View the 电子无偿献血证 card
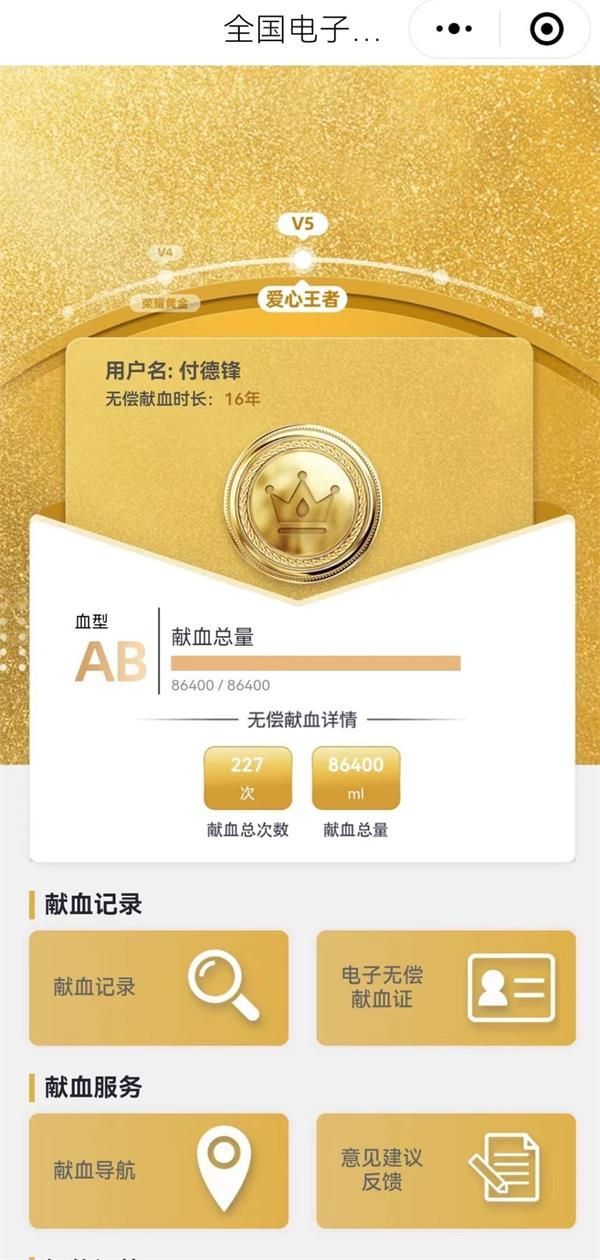Image resolution: width=600 pixels, height=1260 pixels. point(446,988)
